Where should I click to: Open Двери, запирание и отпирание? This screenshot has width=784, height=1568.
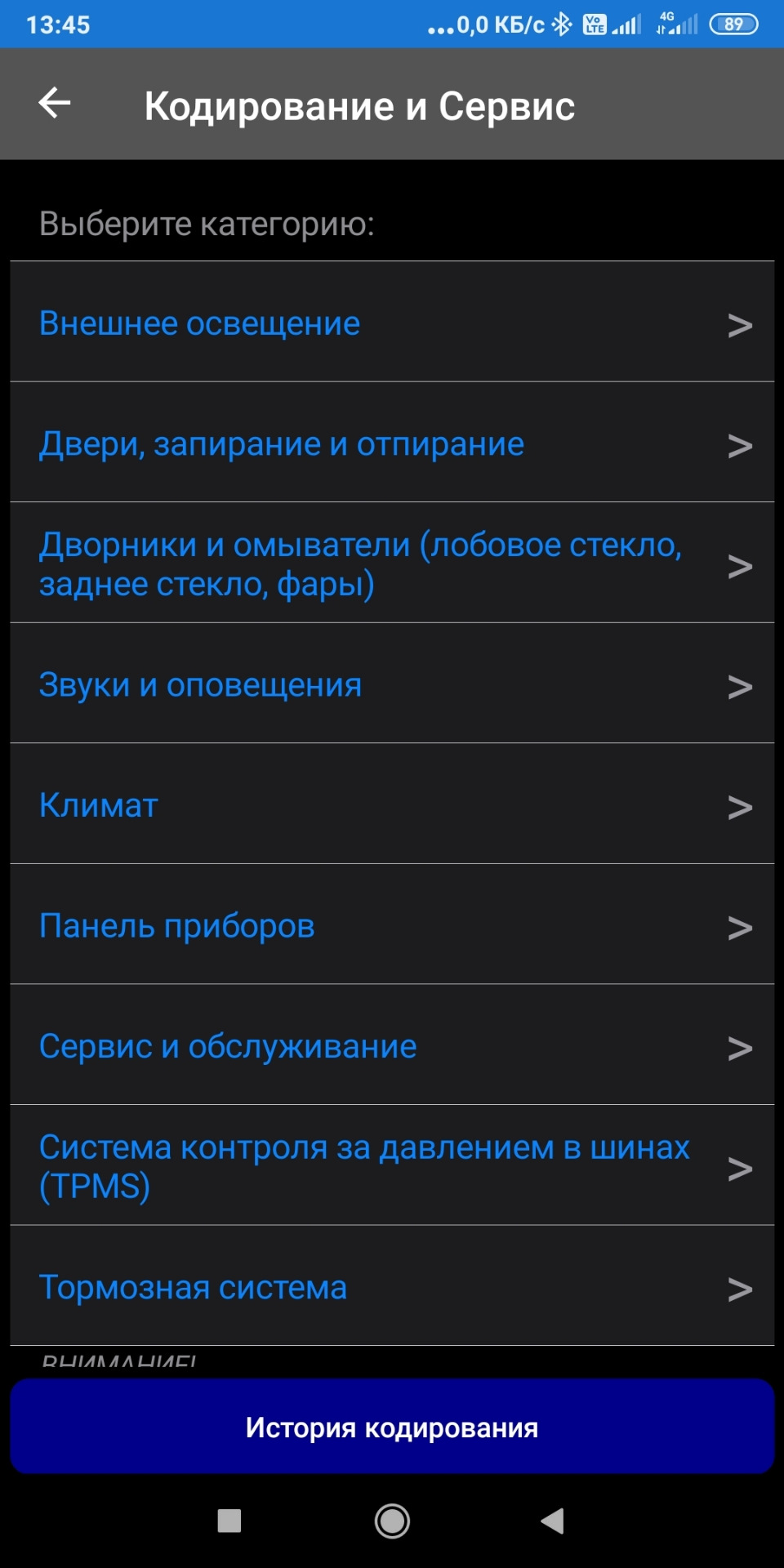click(x=392, y=443)
